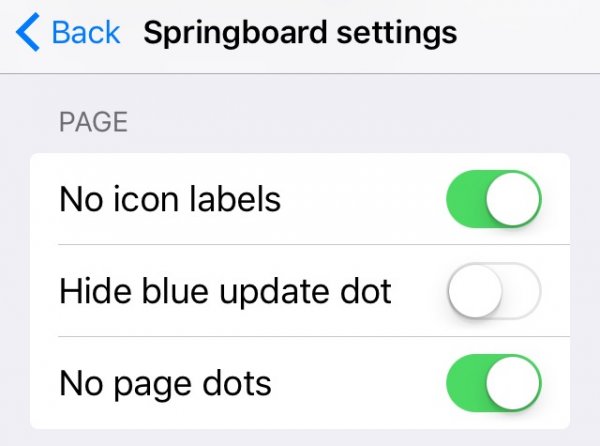This screenshot has width=600, height=446.
Task: Disable the No page dots switch
Action: click(493, 383)
